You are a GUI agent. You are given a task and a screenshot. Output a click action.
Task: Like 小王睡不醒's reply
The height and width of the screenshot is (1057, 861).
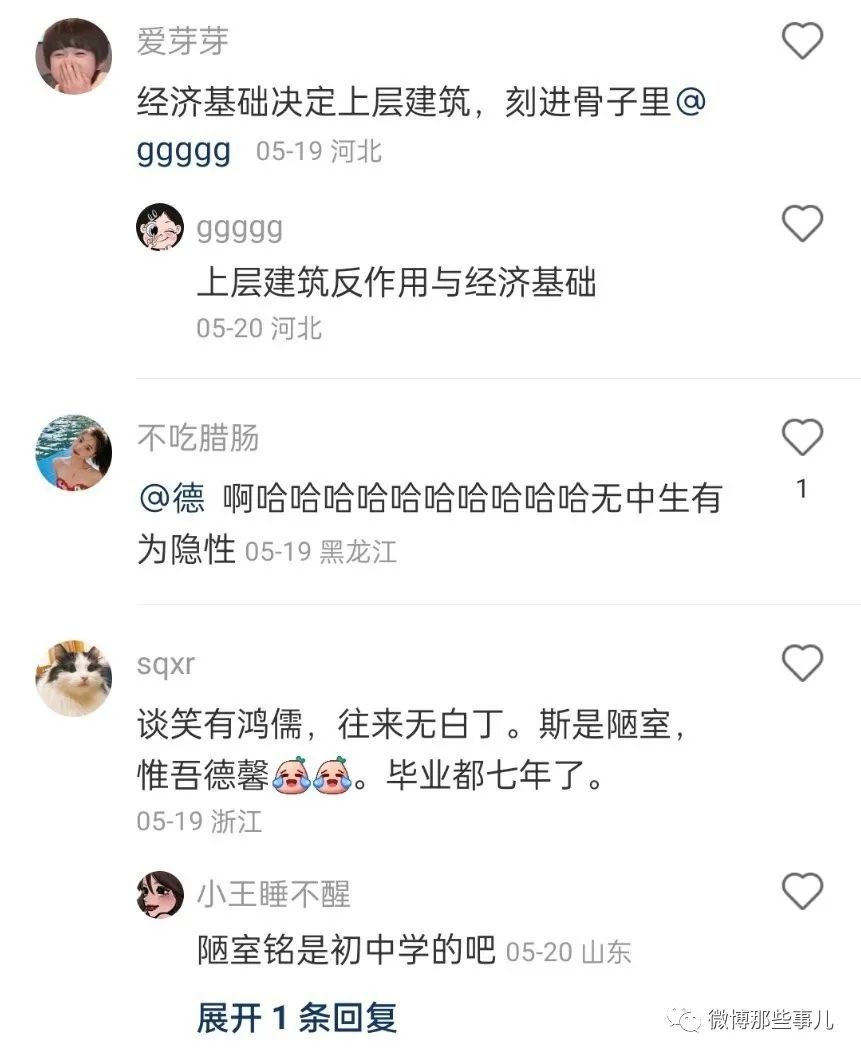click(801, 890)
